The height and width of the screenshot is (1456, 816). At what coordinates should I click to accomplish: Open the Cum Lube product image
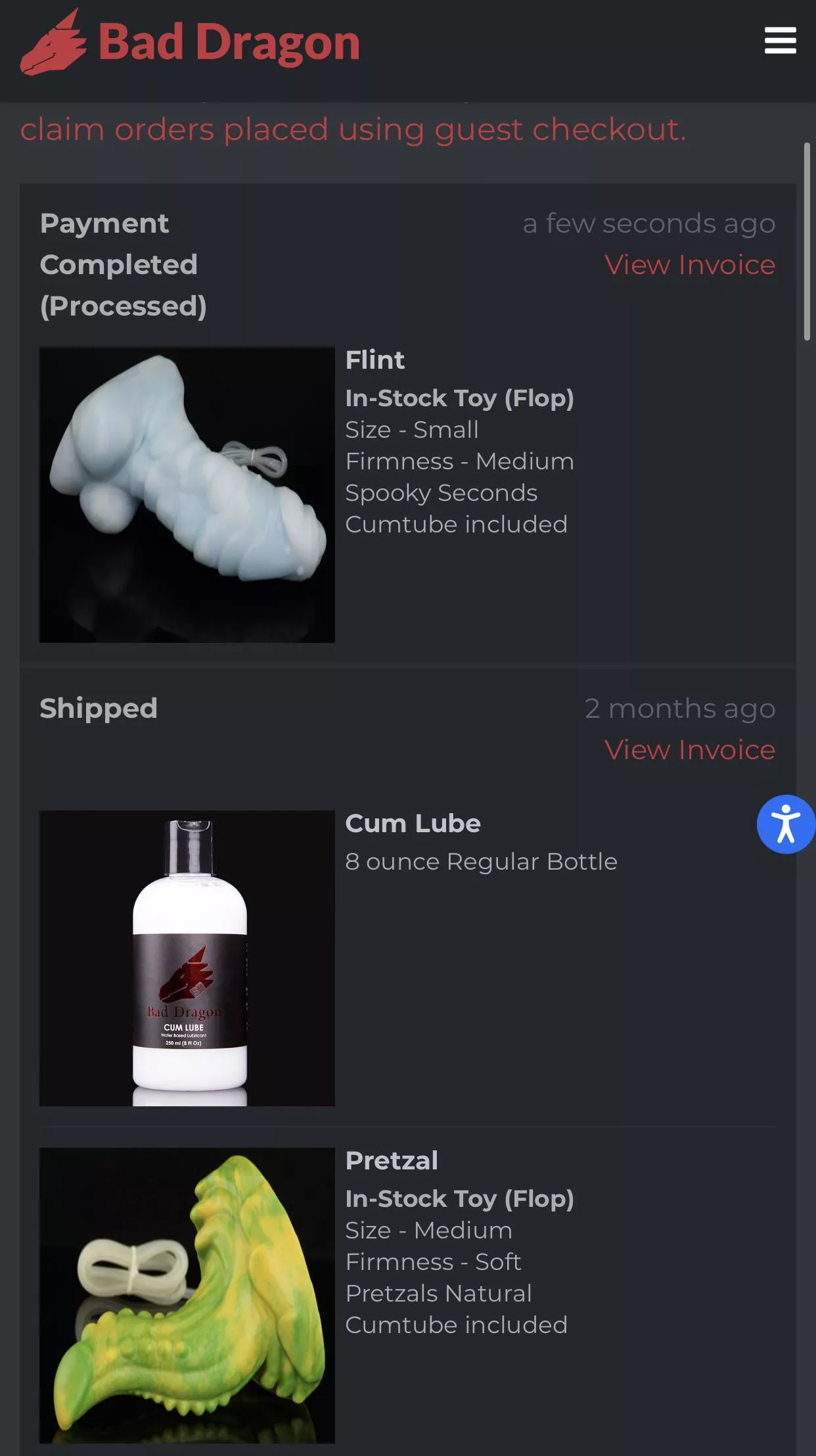click(187, 958)
